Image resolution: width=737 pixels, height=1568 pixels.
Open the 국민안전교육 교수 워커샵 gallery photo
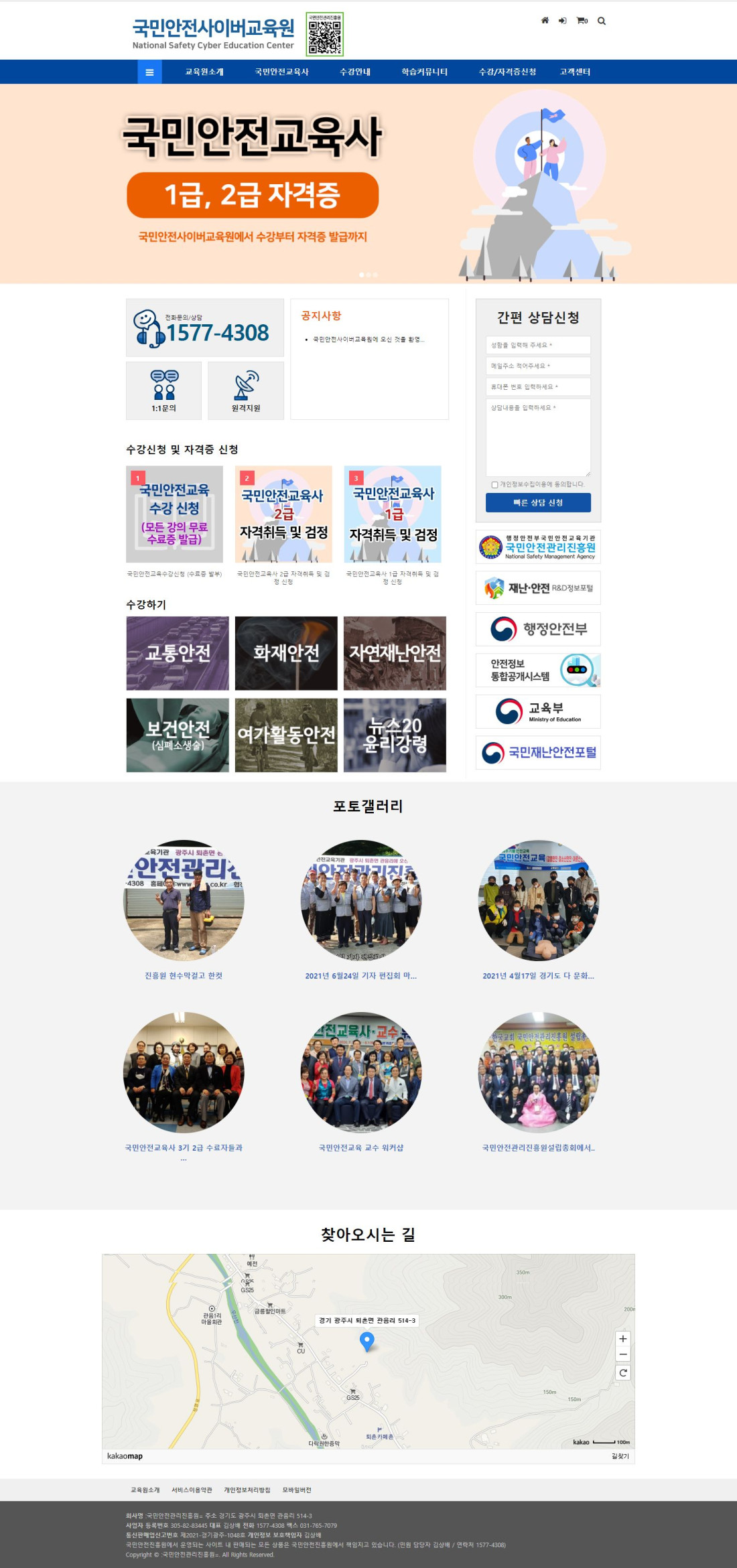[x=361, y=1072]
